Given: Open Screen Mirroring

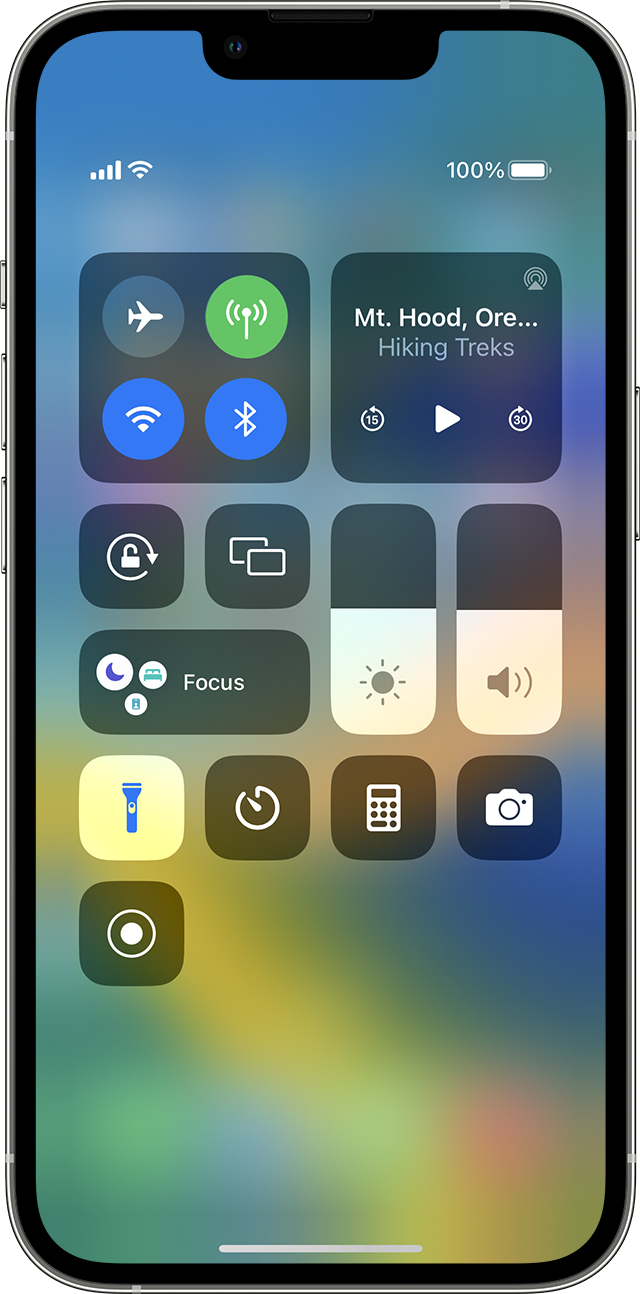Looking at the screenshot, I should pos(257,556).
